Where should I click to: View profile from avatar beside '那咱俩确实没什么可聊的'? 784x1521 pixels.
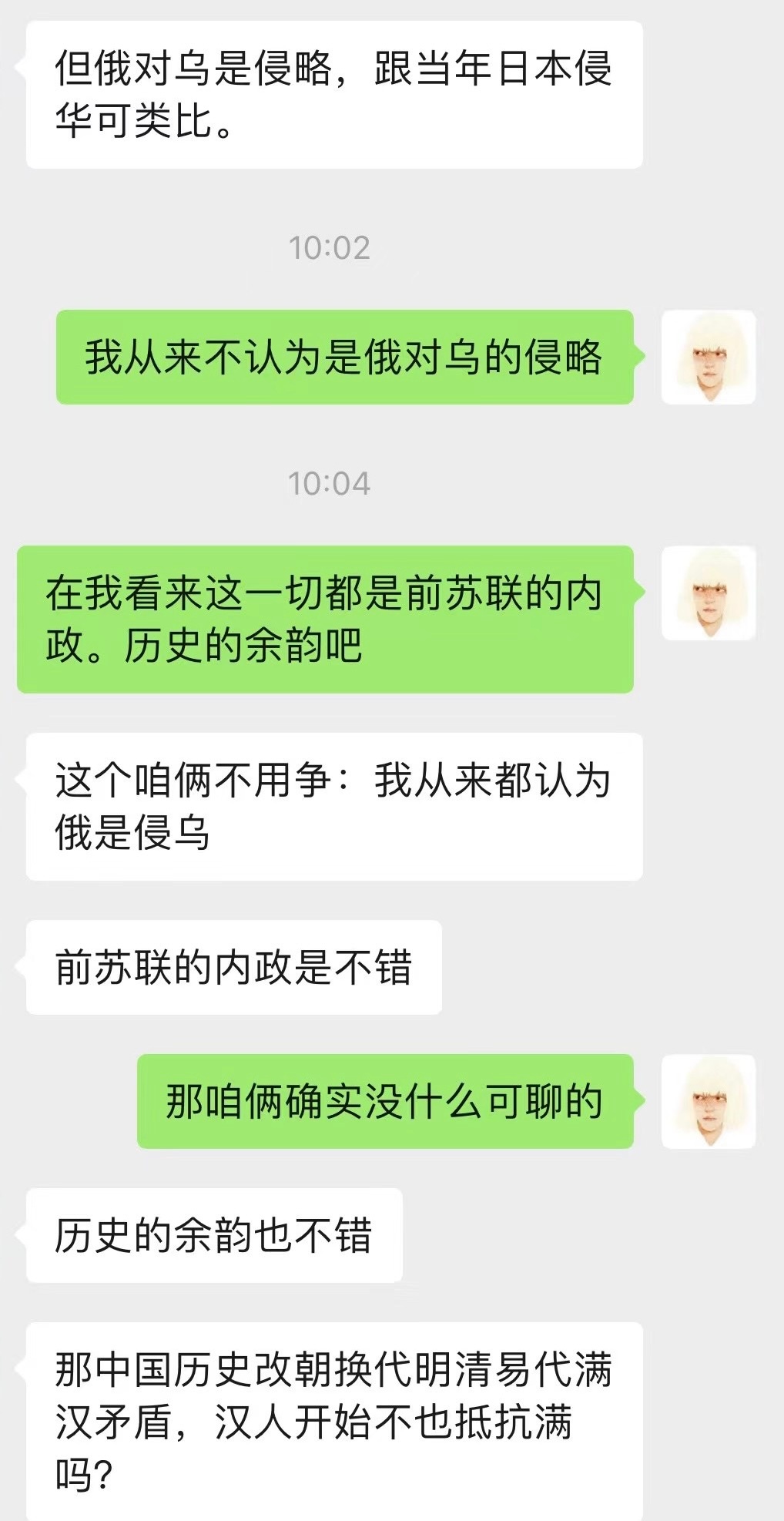(x=708, y=1101)
